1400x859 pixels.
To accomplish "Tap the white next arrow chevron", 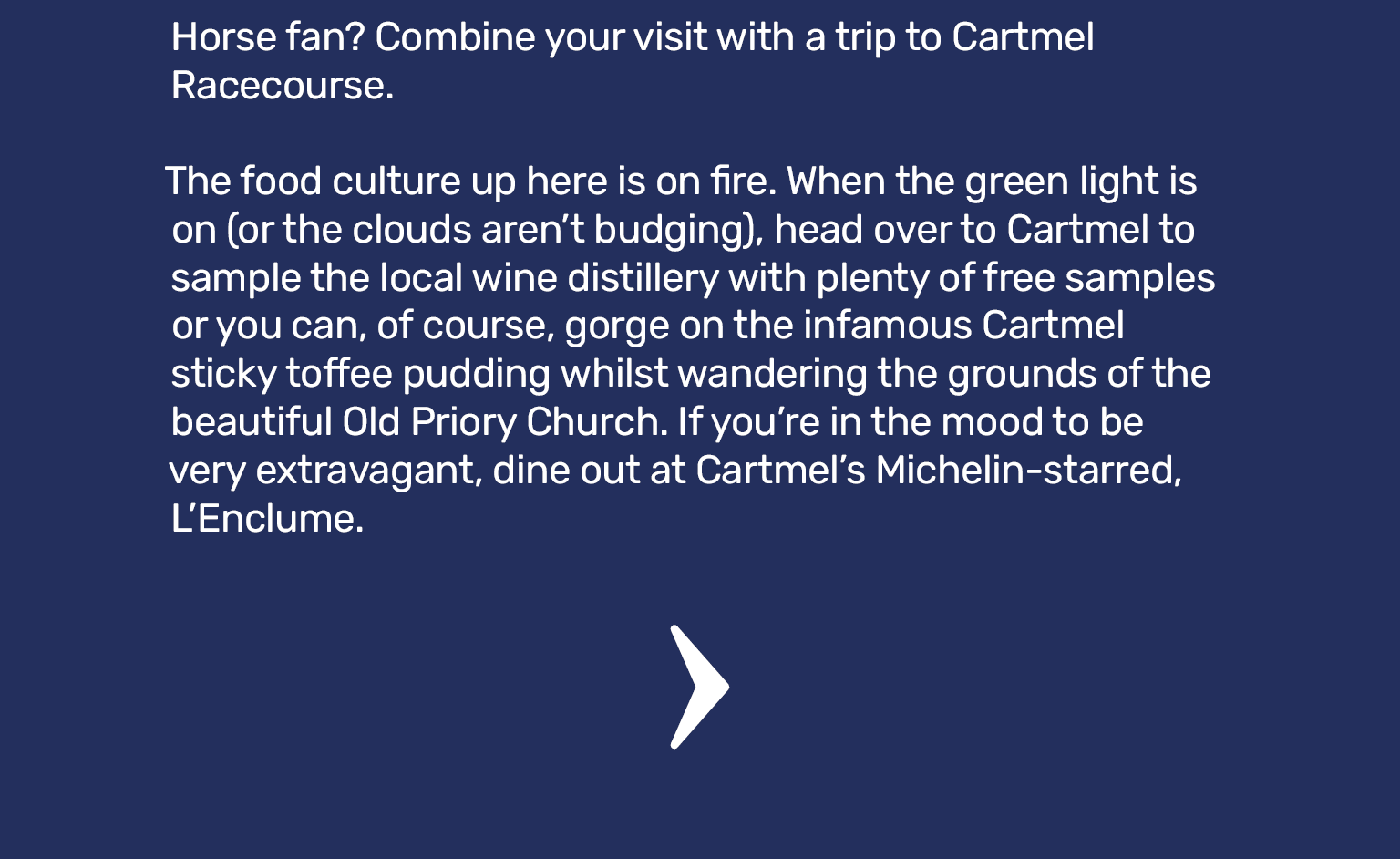I will (x=700, y=687).
